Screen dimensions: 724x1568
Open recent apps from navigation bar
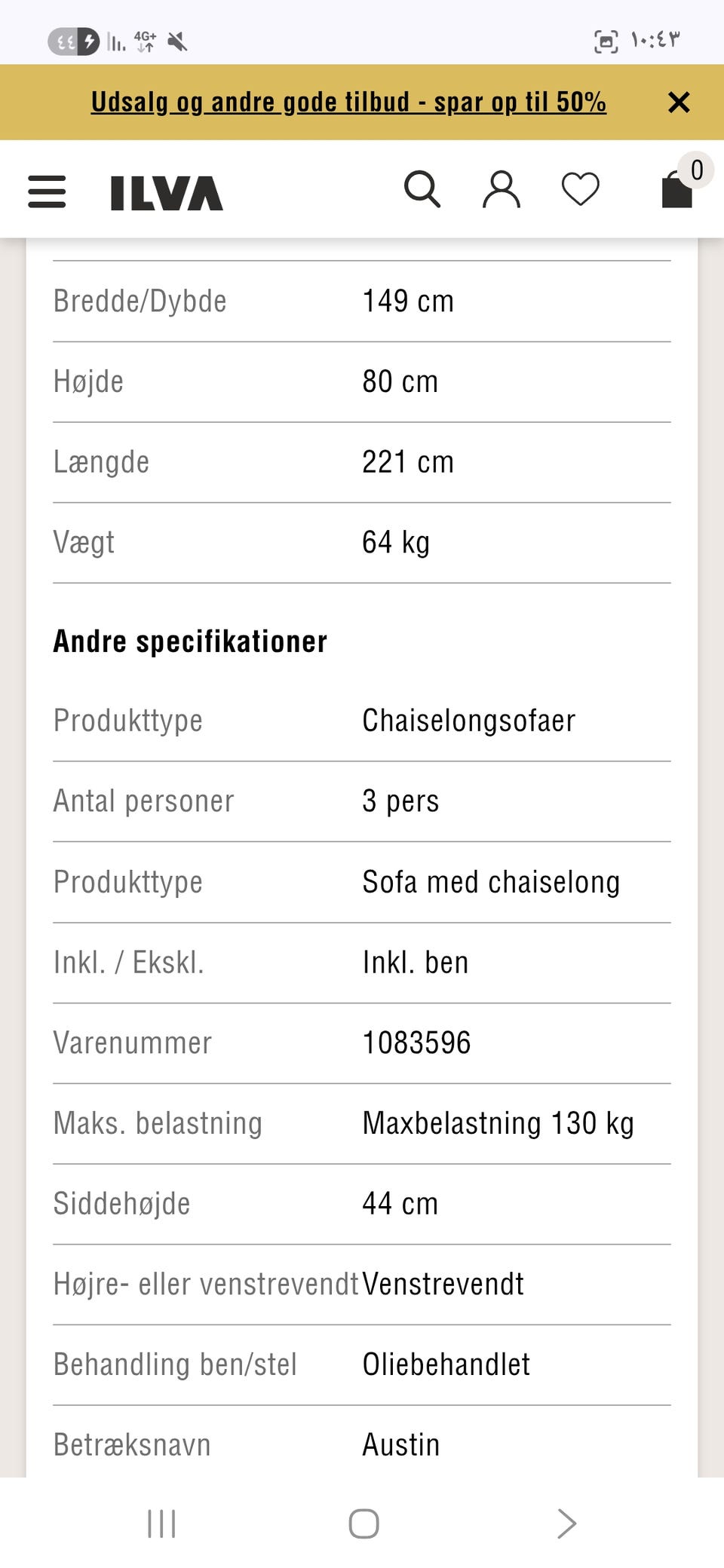pyautogui.click(x=161, y=1524)
